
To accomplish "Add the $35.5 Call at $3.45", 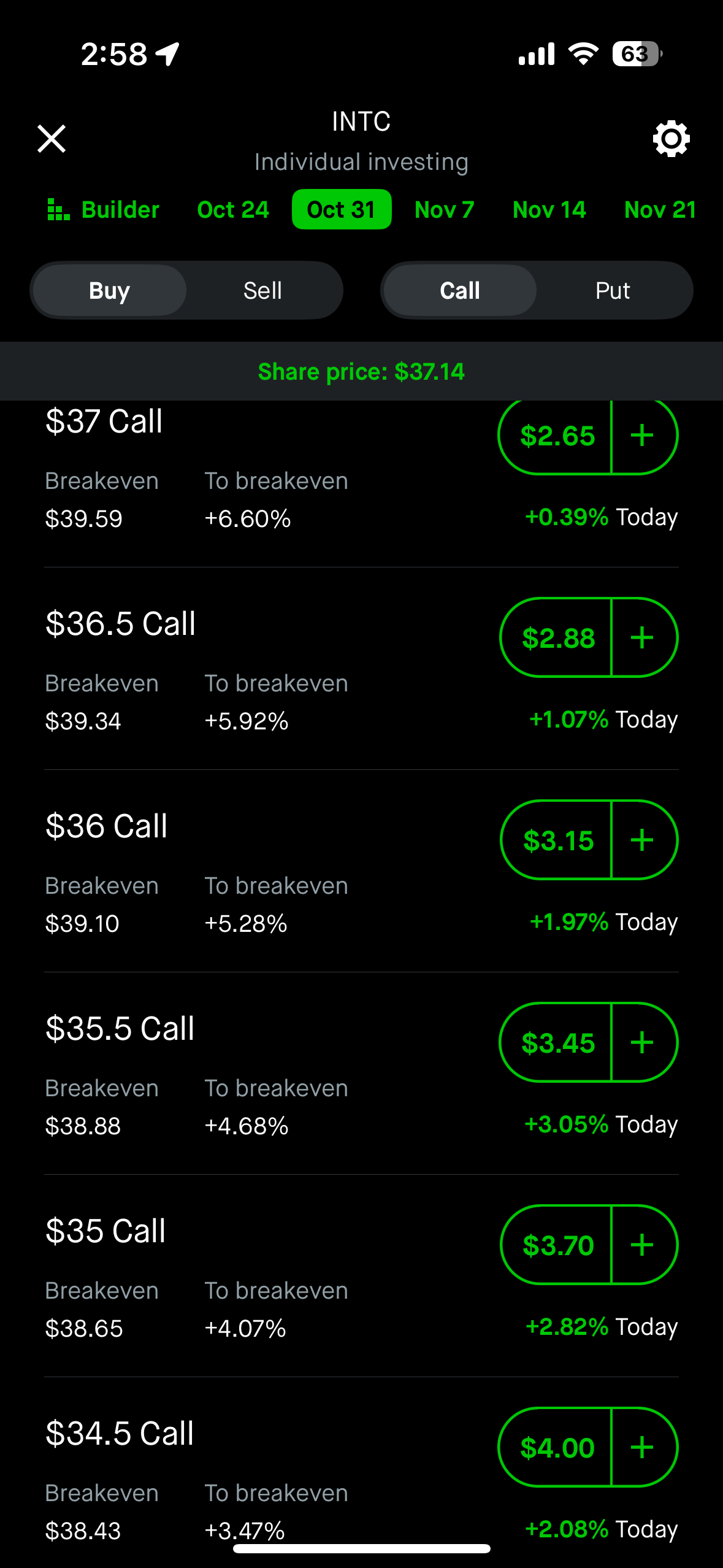I will click(x=643, y=1043).
